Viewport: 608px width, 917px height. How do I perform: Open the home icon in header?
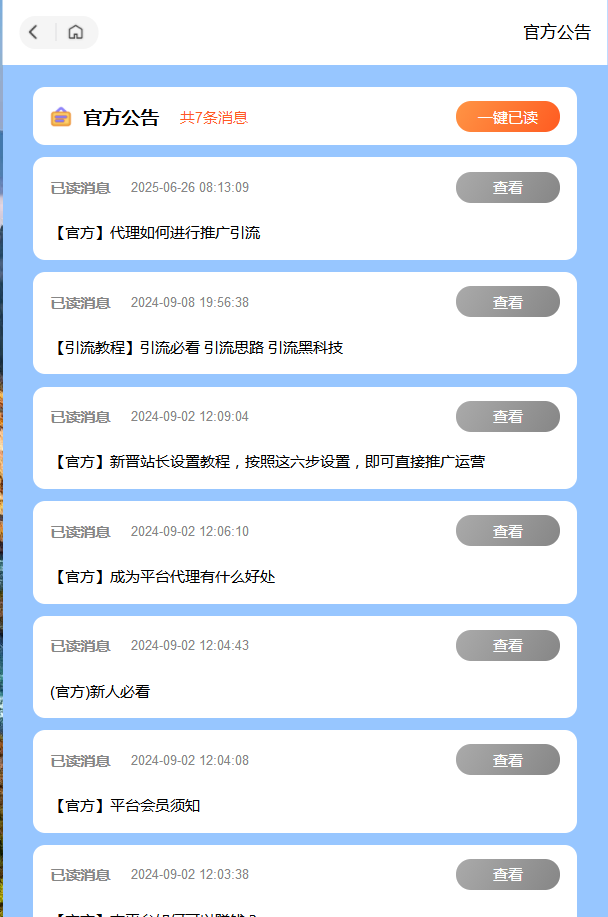(x=76, y=32)
